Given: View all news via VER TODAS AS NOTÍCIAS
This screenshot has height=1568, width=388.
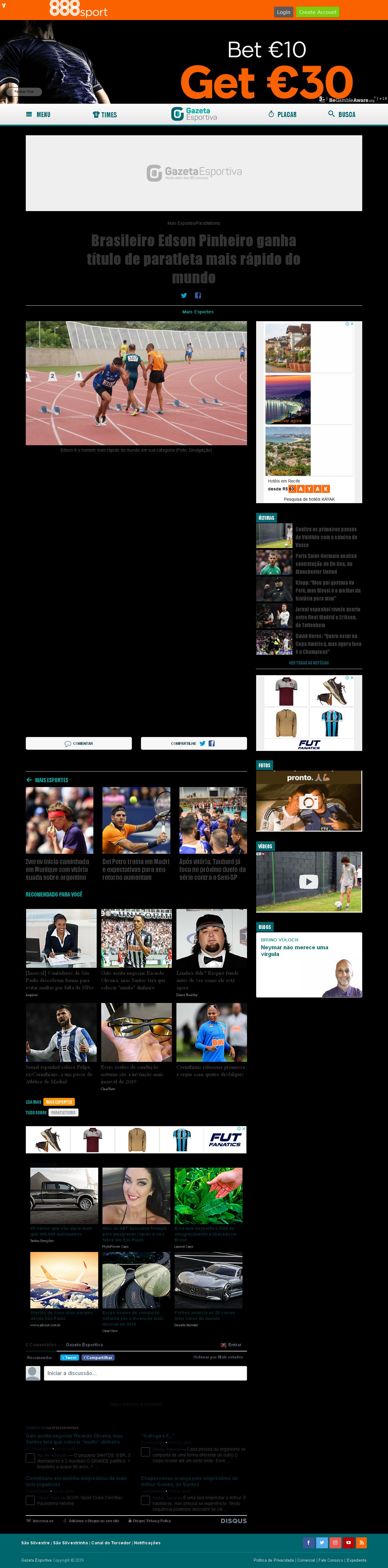Looking at the screenshot, I should pos(308,663).
